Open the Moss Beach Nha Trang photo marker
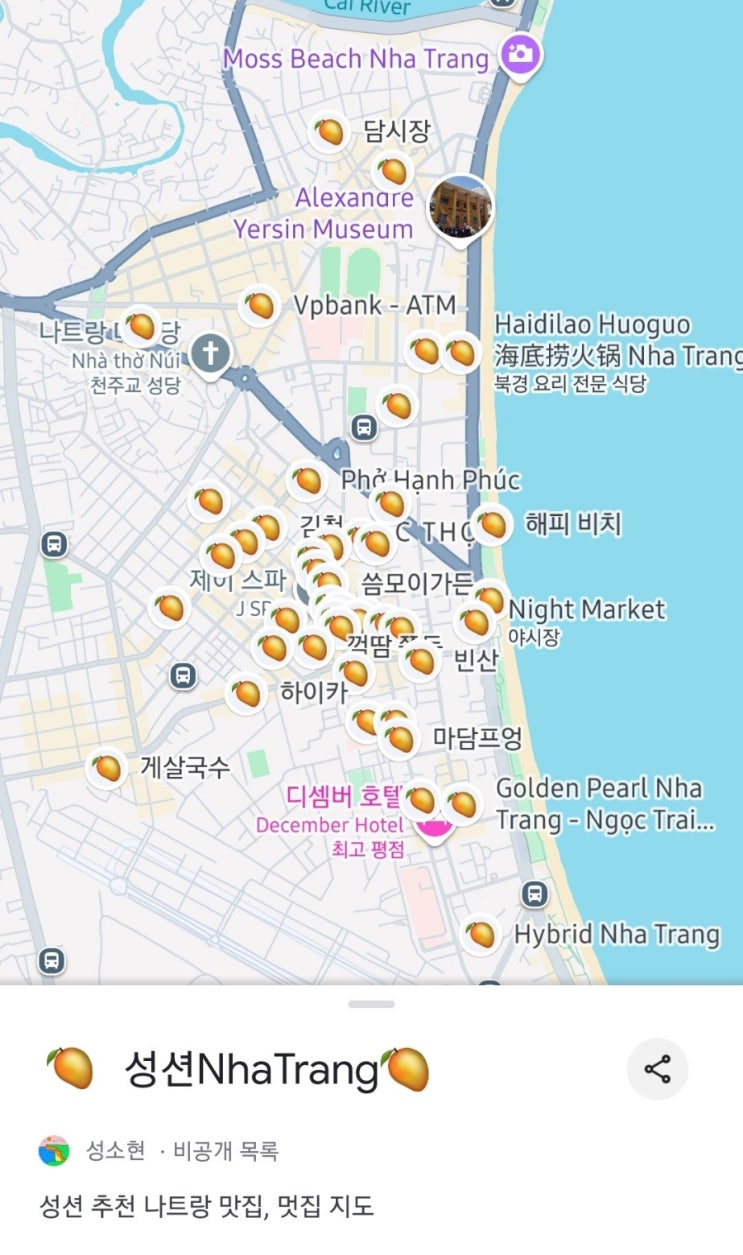 click(520, 53)
